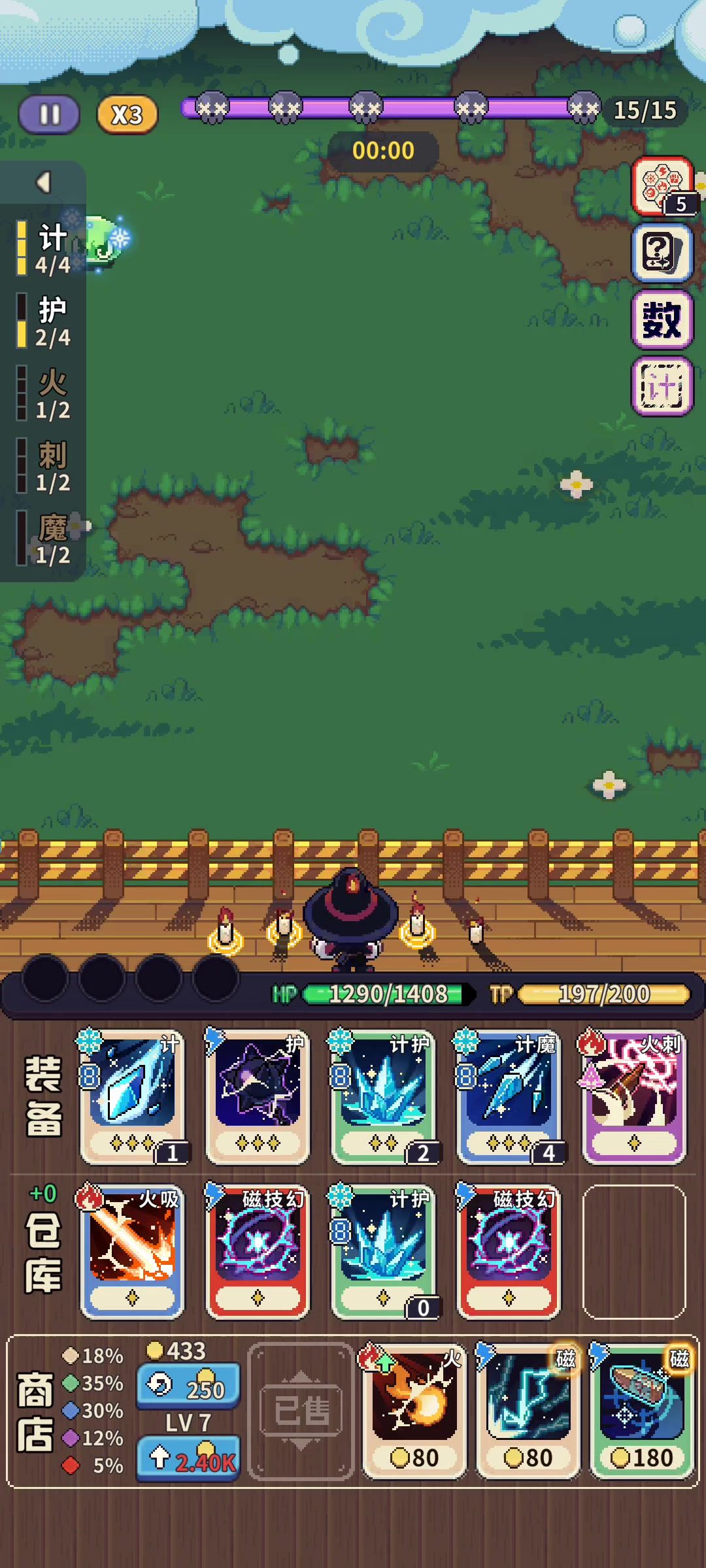Collapse the left synergy panel arrow
Screen dimensions: 706x1568
coord(43,182)
